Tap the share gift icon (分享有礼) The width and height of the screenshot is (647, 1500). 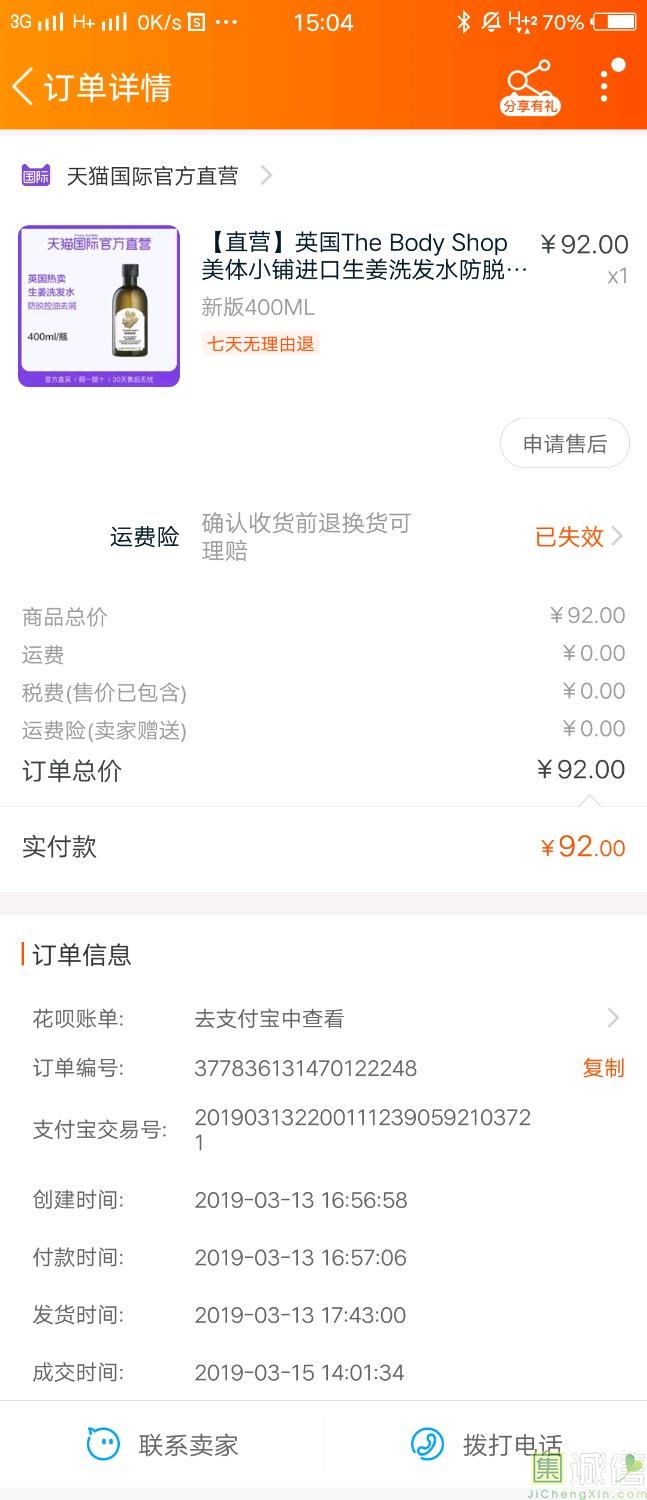(x=529, y=87)
